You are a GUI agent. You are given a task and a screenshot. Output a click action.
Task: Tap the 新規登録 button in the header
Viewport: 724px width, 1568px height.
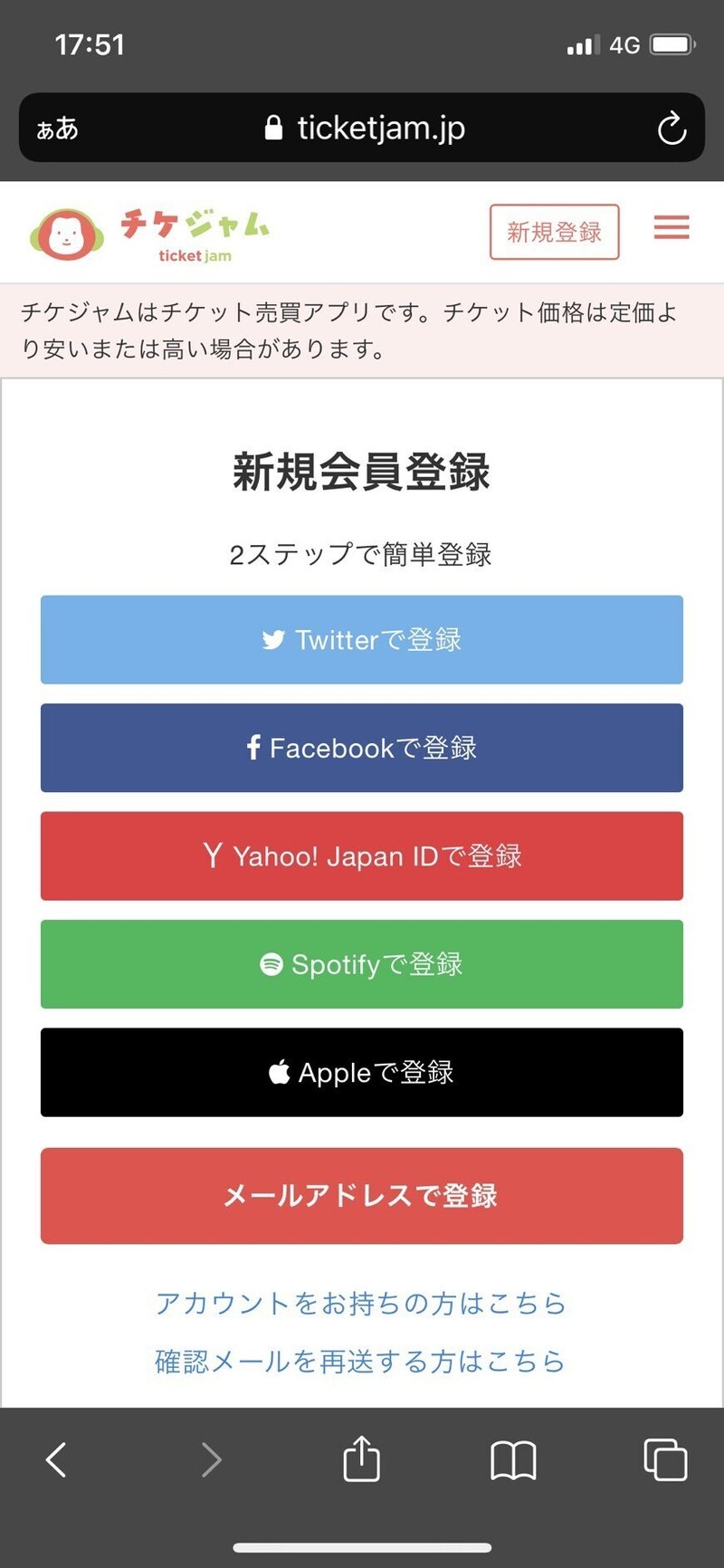point(554,231)
